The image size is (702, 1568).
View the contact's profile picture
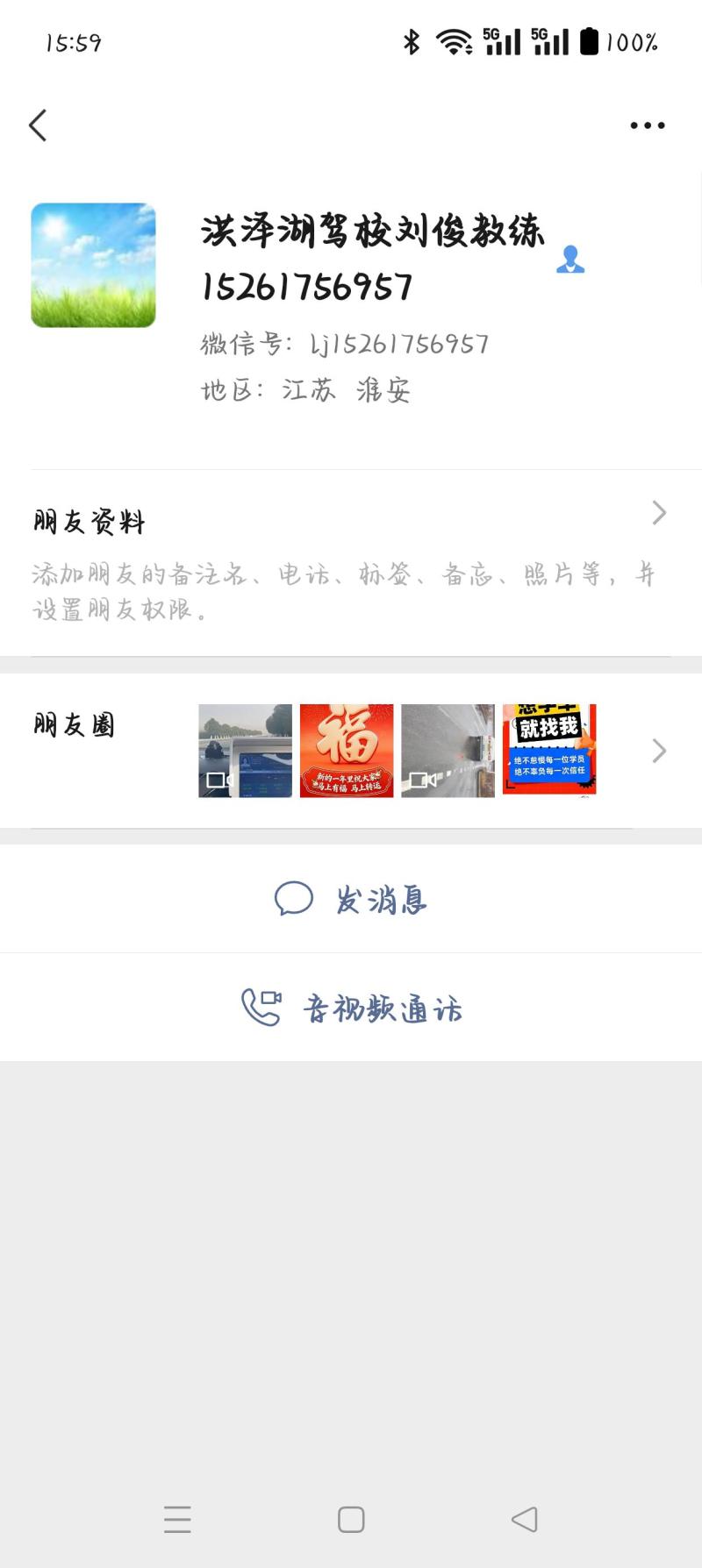coord(94,265)
